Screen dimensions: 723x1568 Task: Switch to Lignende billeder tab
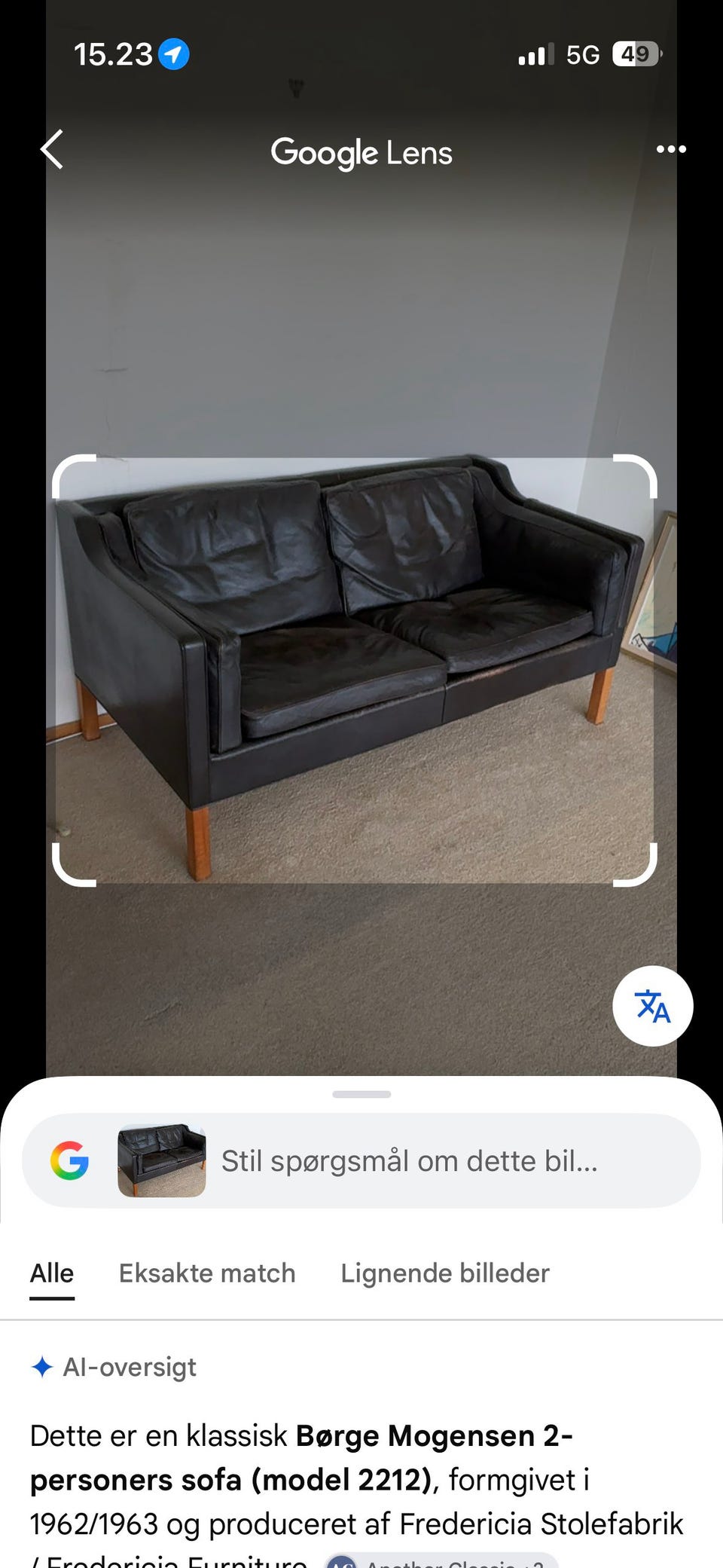tap(445, 1273)
